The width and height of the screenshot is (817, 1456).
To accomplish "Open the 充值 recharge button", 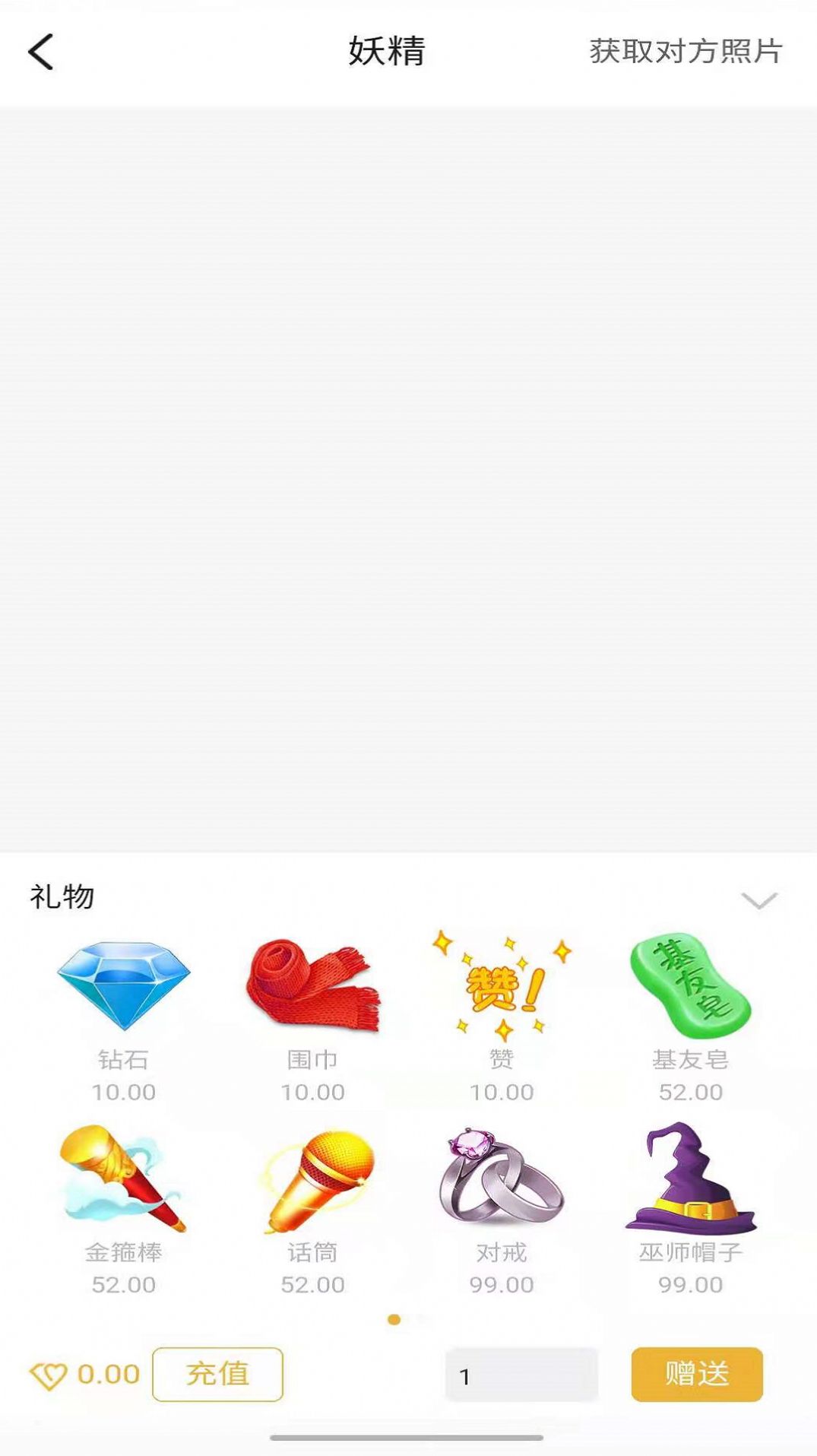I will click(217, 1374).
